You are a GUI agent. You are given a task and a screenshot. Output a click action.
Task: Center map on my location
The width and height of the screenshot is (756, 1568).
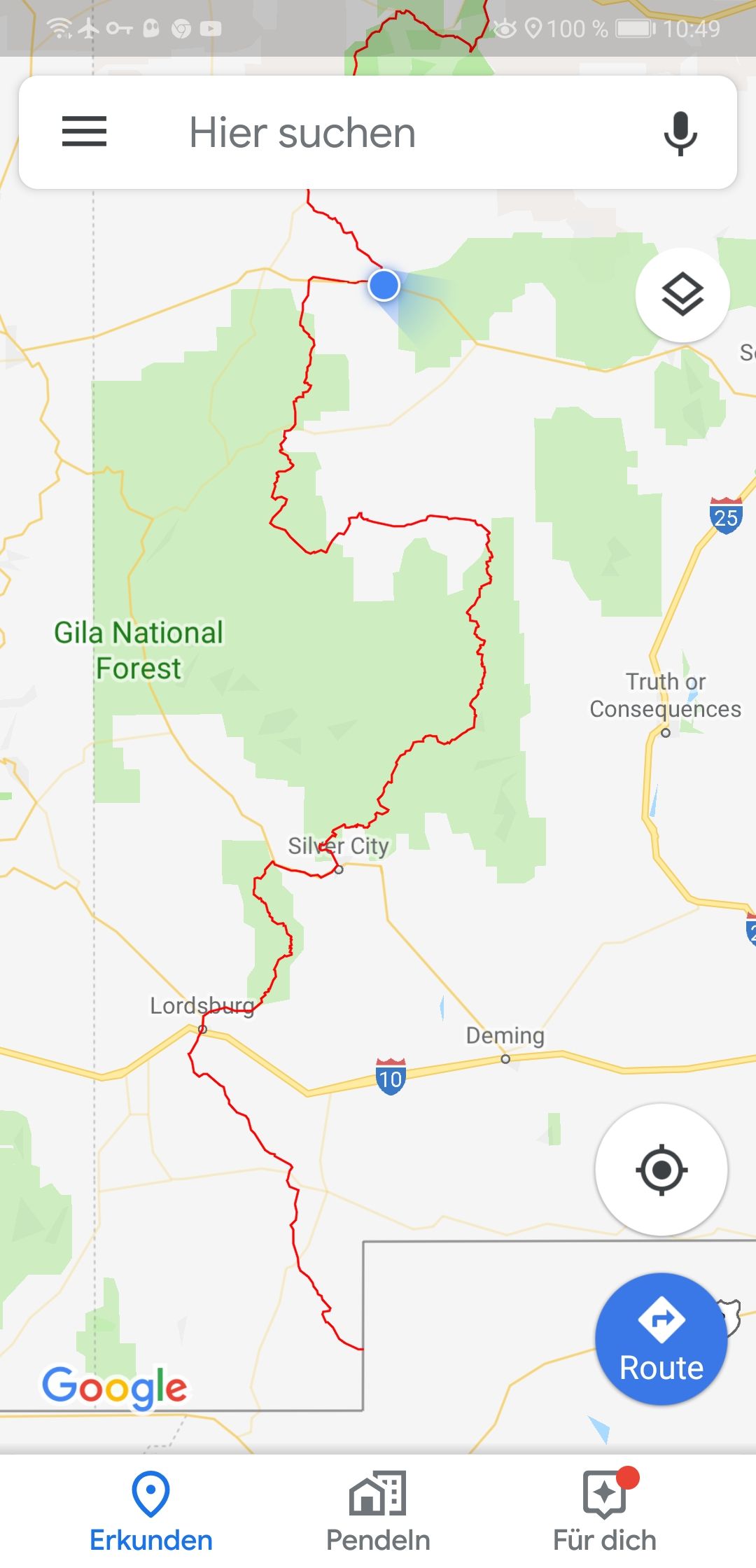pyautogui.click(x=661, y=1170)
